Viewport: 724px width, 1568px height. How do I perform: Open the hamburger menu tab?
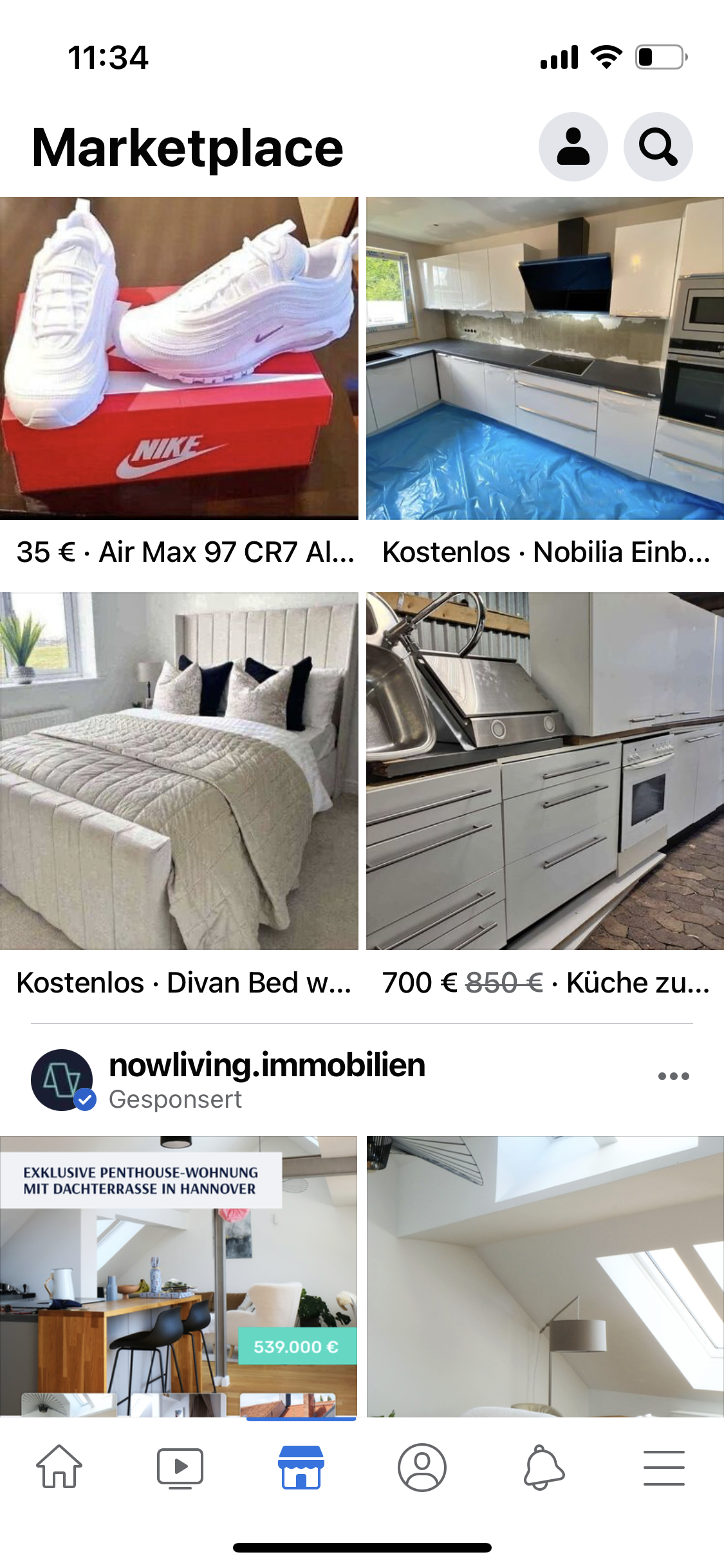pyautogui.click(x=664, y=1467)
